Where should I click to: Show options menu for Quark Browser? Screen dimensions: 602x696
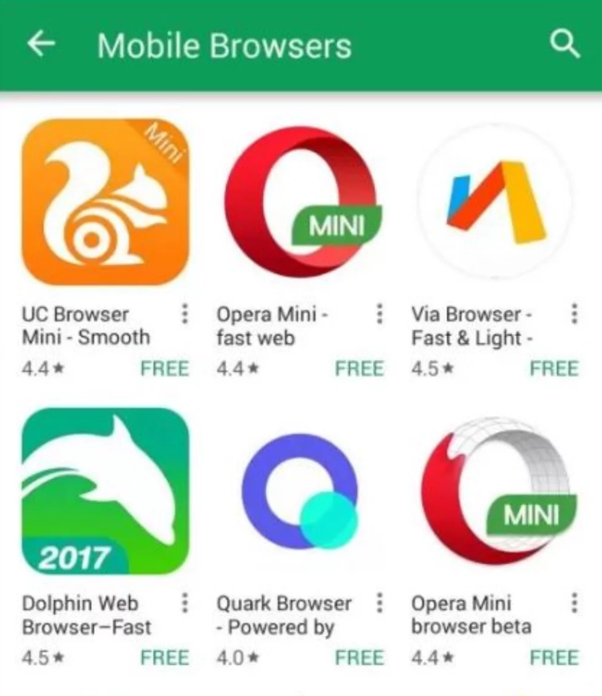380,603
